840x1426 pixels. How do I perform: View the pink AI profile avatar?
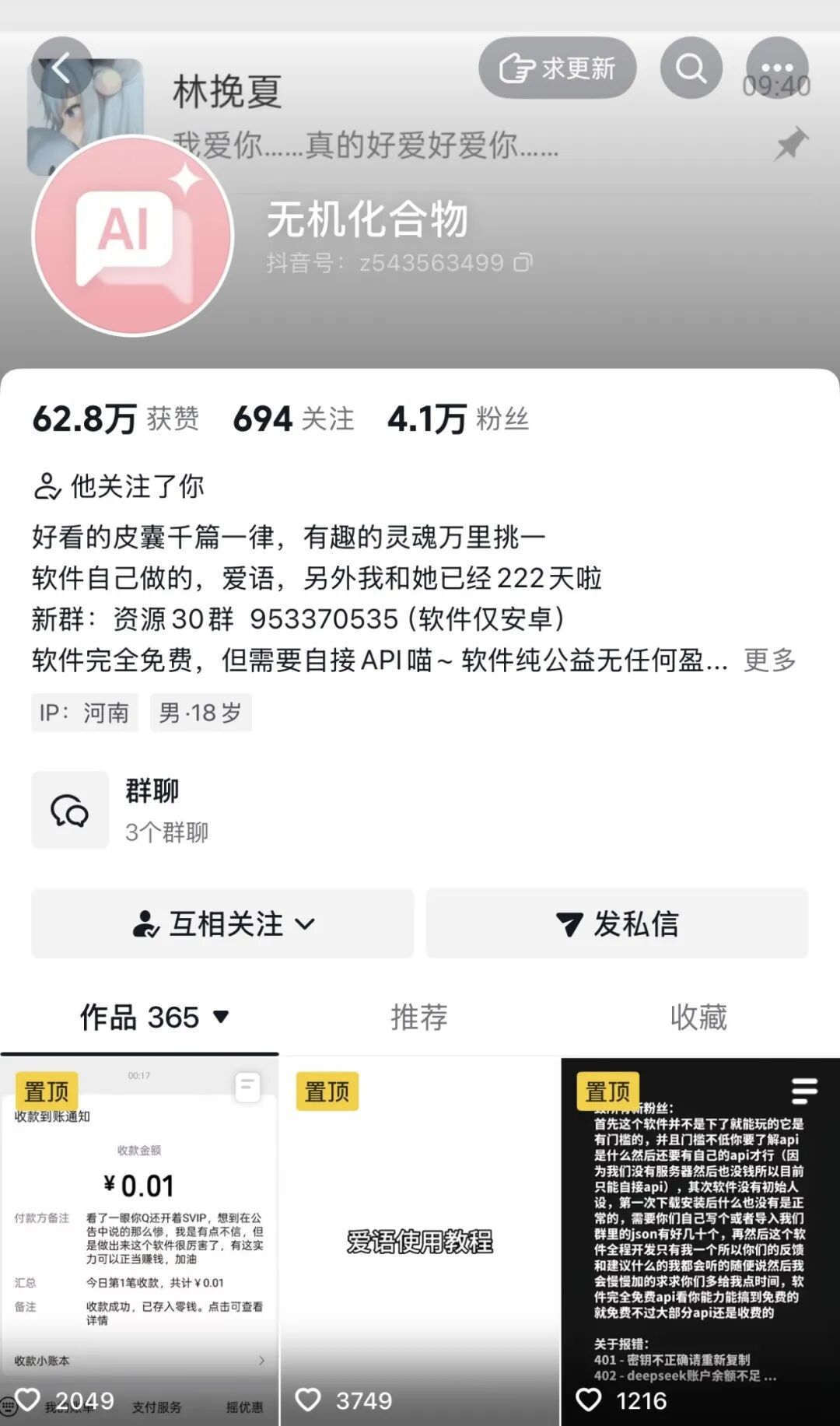pyautogui.click(x=133, y=236)
